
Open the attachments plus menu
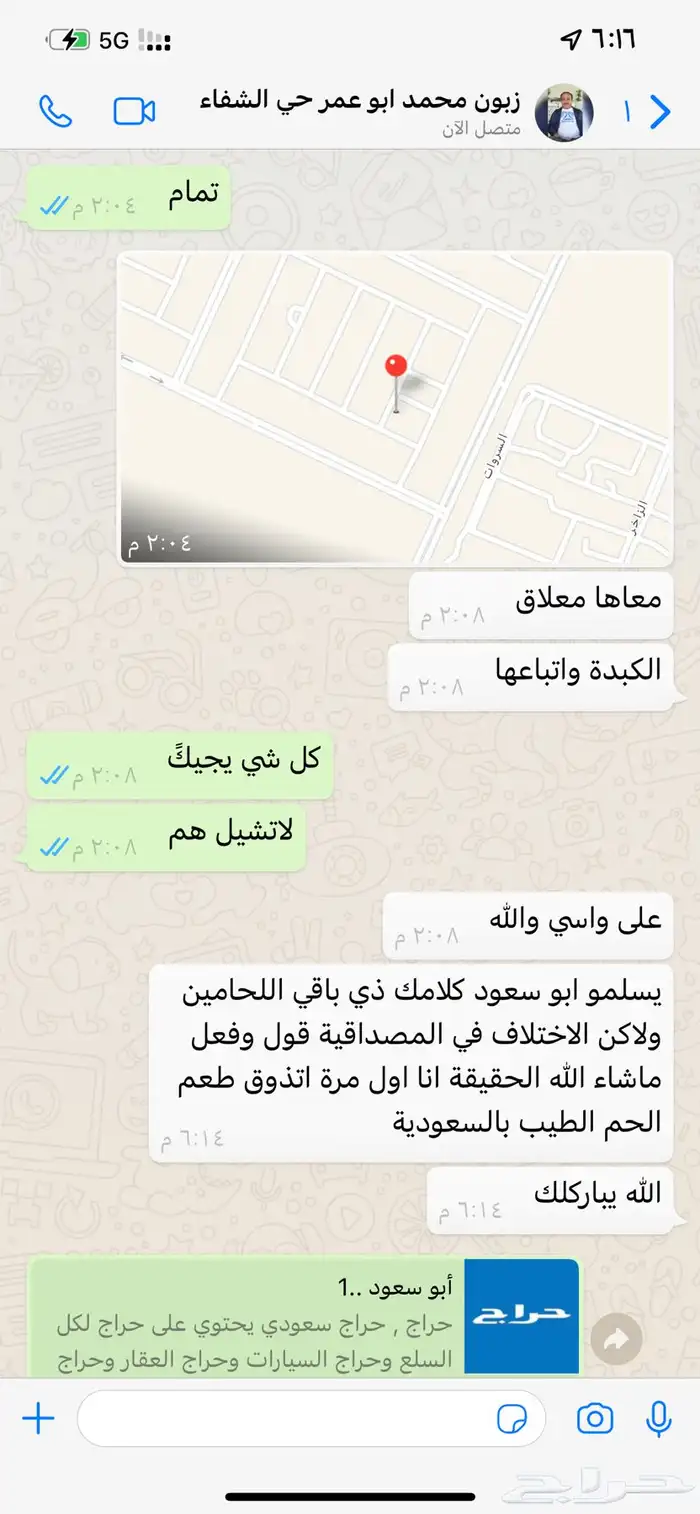pyautogui.click(x=38, y=1417)
